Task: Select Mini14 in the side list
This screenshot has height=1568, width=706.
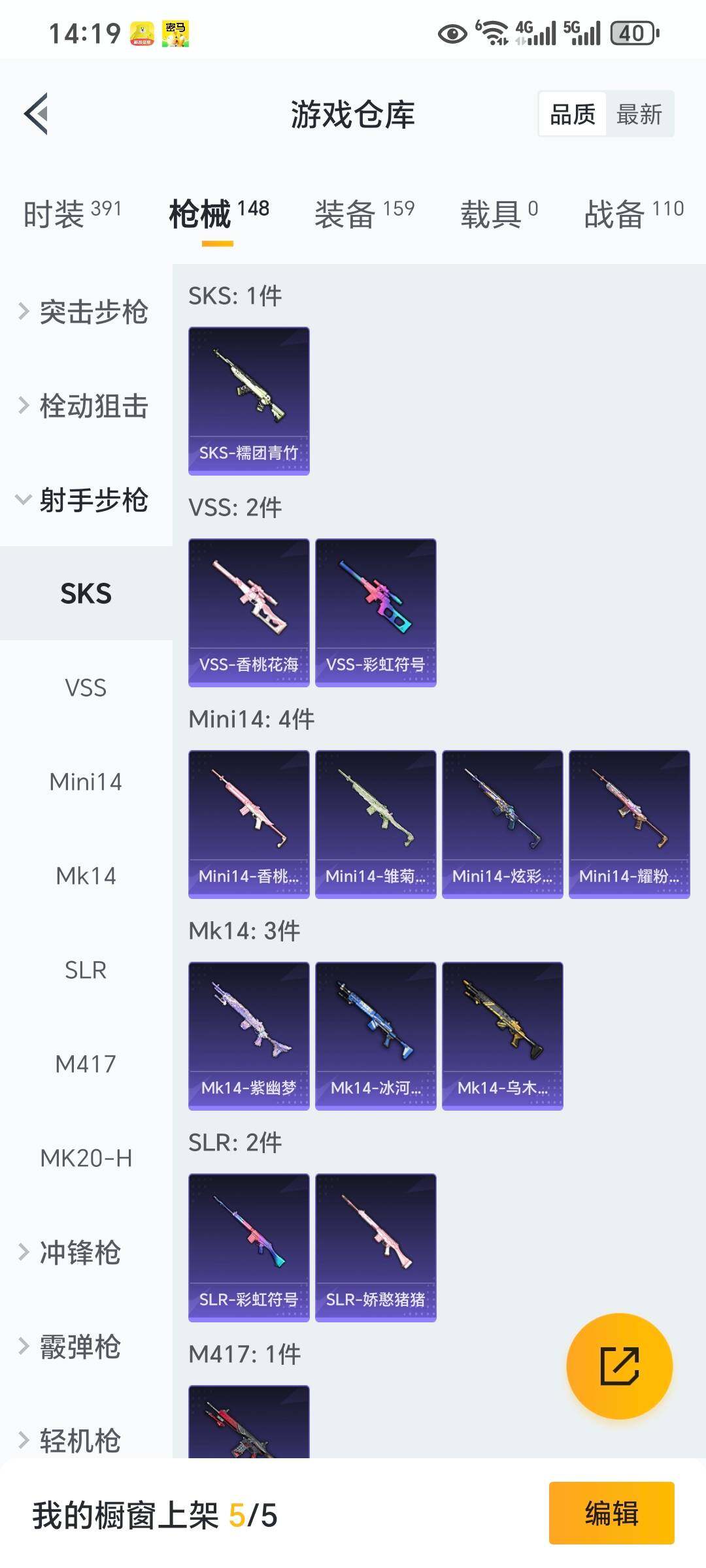Action: click(86, 782)
